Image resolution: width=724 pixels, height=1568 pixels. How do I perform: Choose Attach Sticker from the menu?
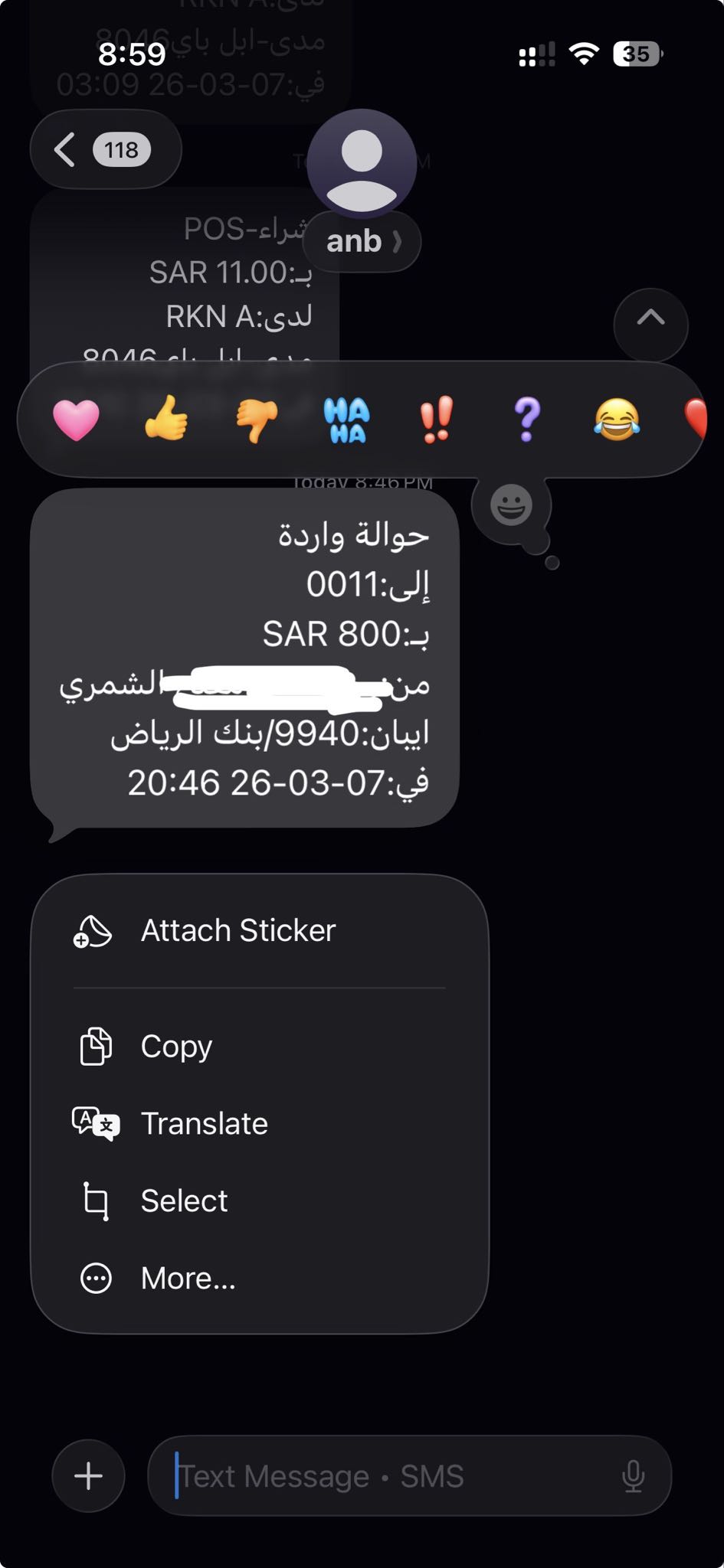(x=238, y=931)
